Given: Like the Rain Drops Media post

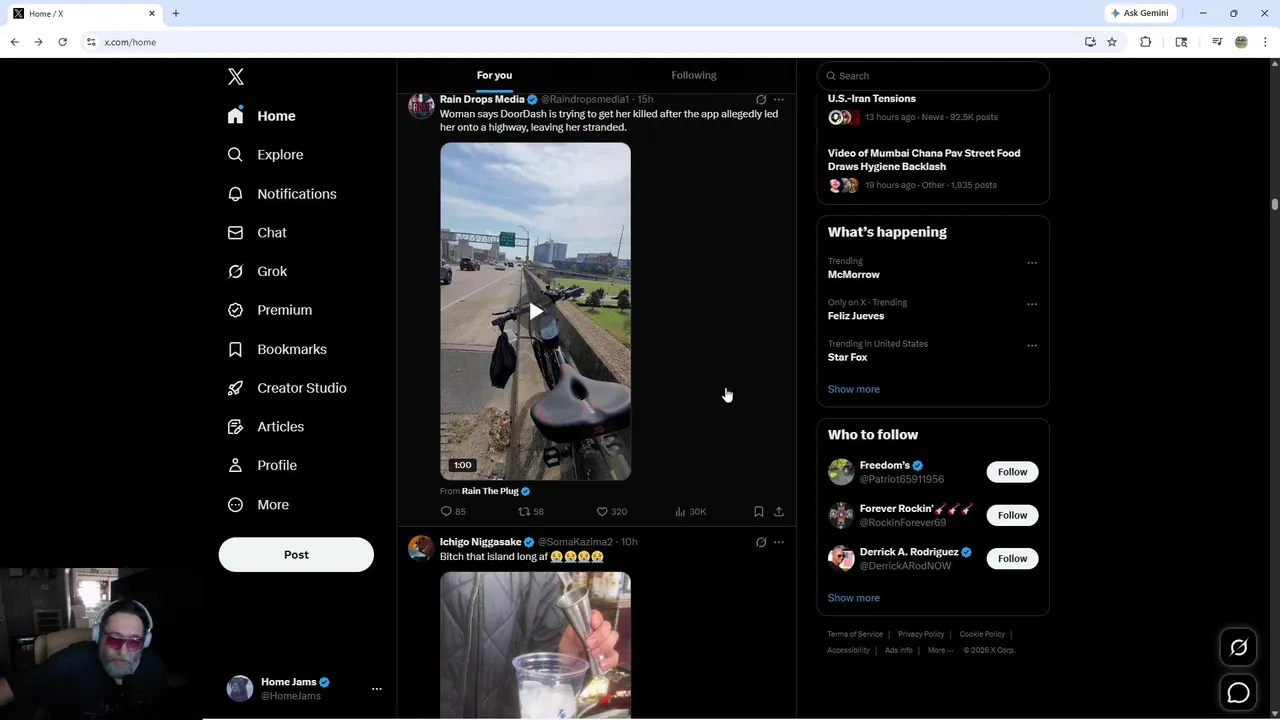Looking at the screenshot, I should [x=603, y=512].
